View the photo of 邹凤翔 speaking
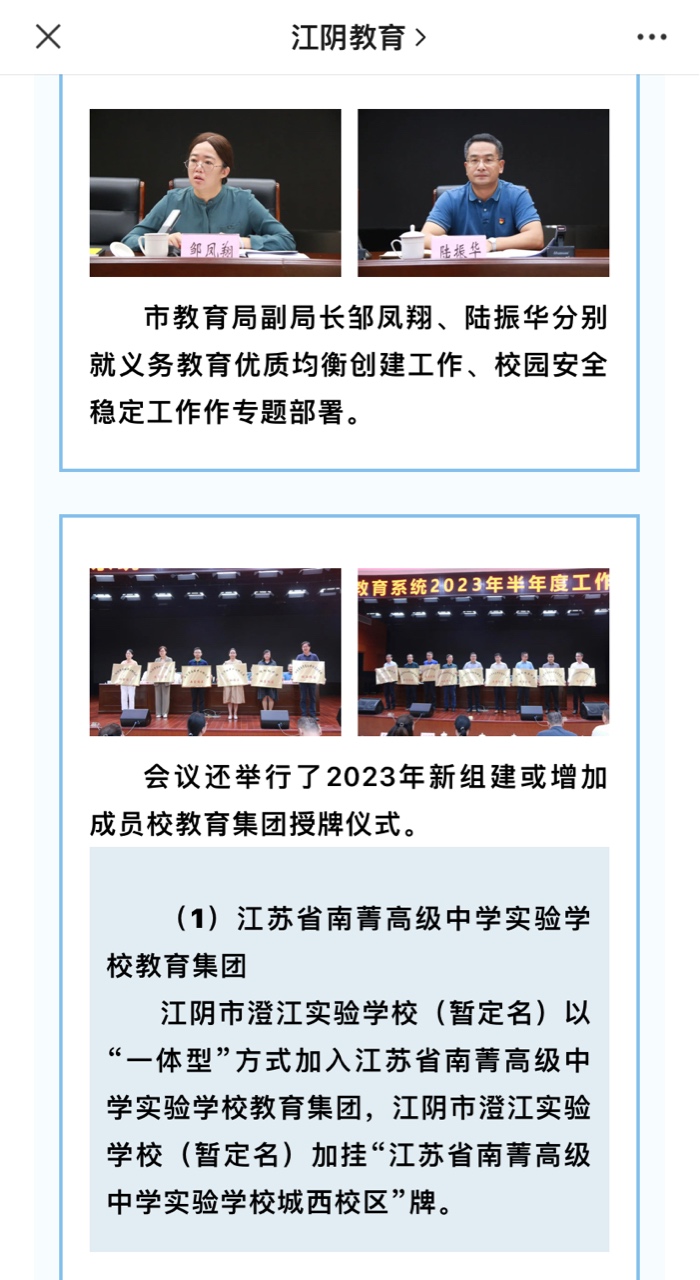 coord(215,193)
